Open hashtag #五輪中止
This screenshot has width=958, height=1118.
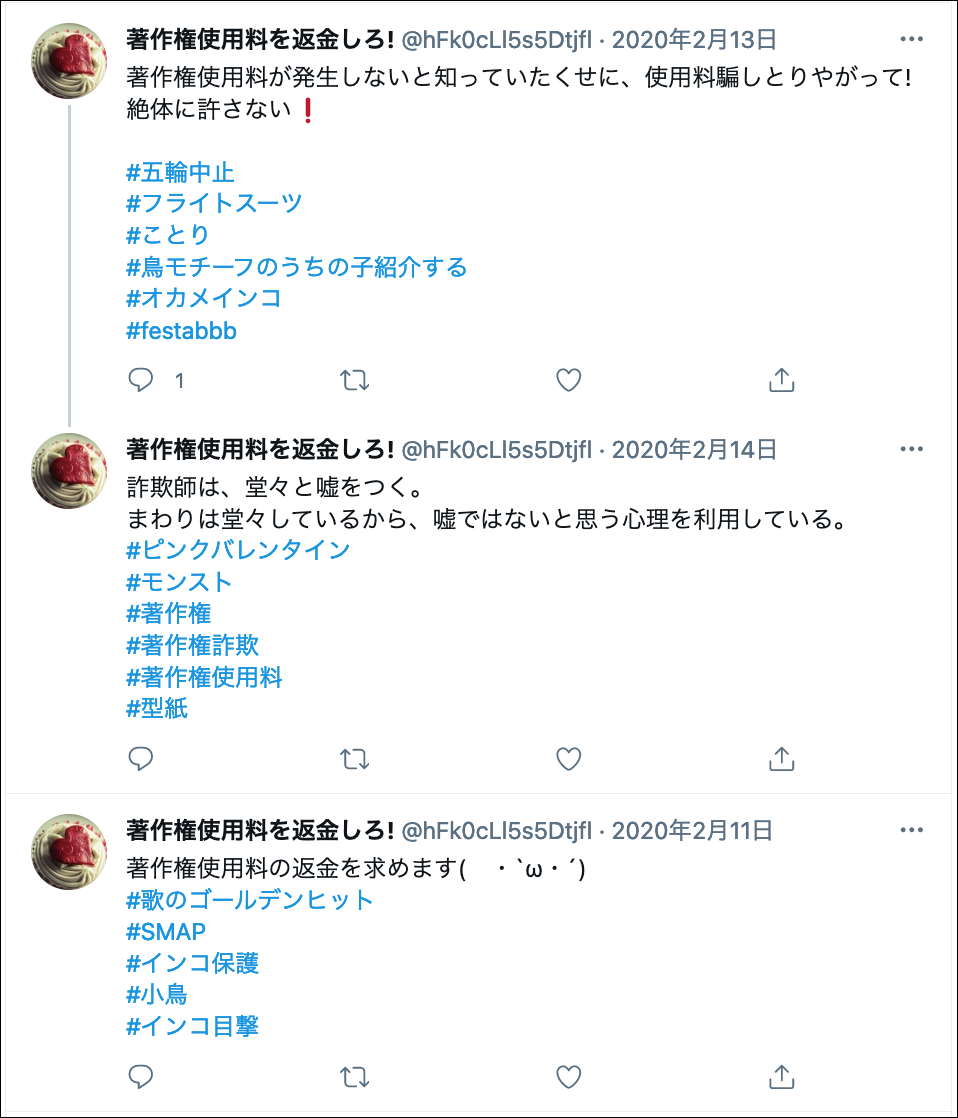pos(181,172)
